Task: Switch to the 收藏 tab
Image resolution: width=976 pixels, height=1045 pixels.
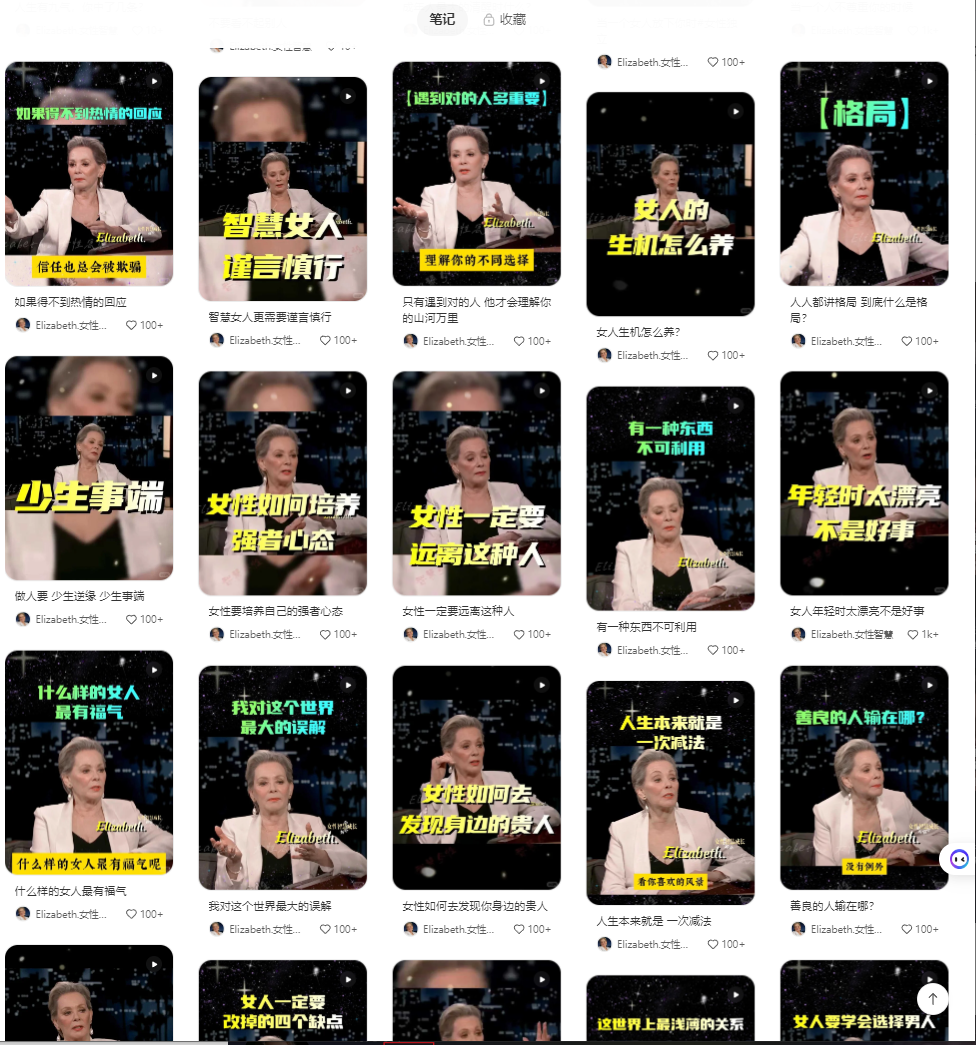Action: pyautogui.click(x=504, y=19)
